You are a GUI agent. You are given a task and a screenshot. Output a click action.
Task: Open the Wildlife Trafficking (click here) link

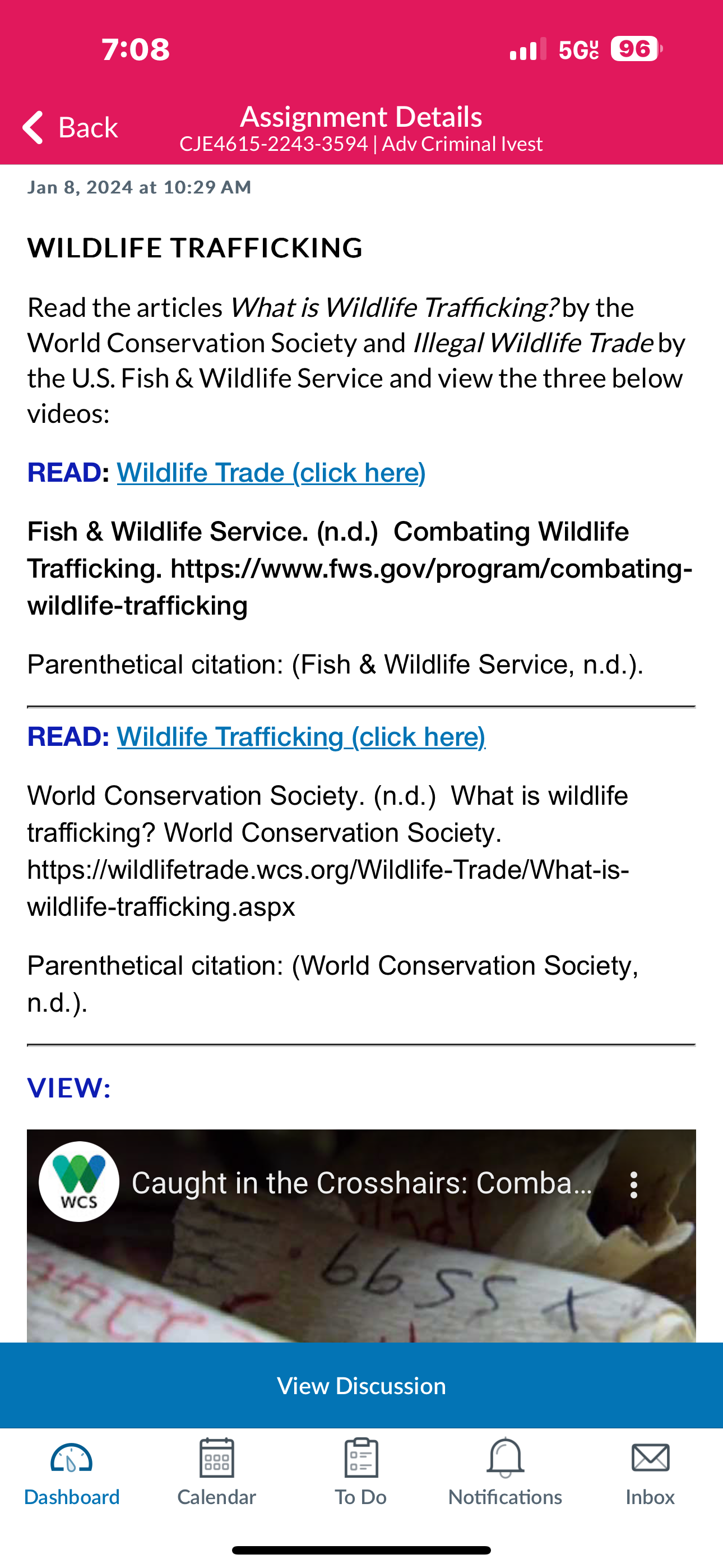tap(302, 737)
